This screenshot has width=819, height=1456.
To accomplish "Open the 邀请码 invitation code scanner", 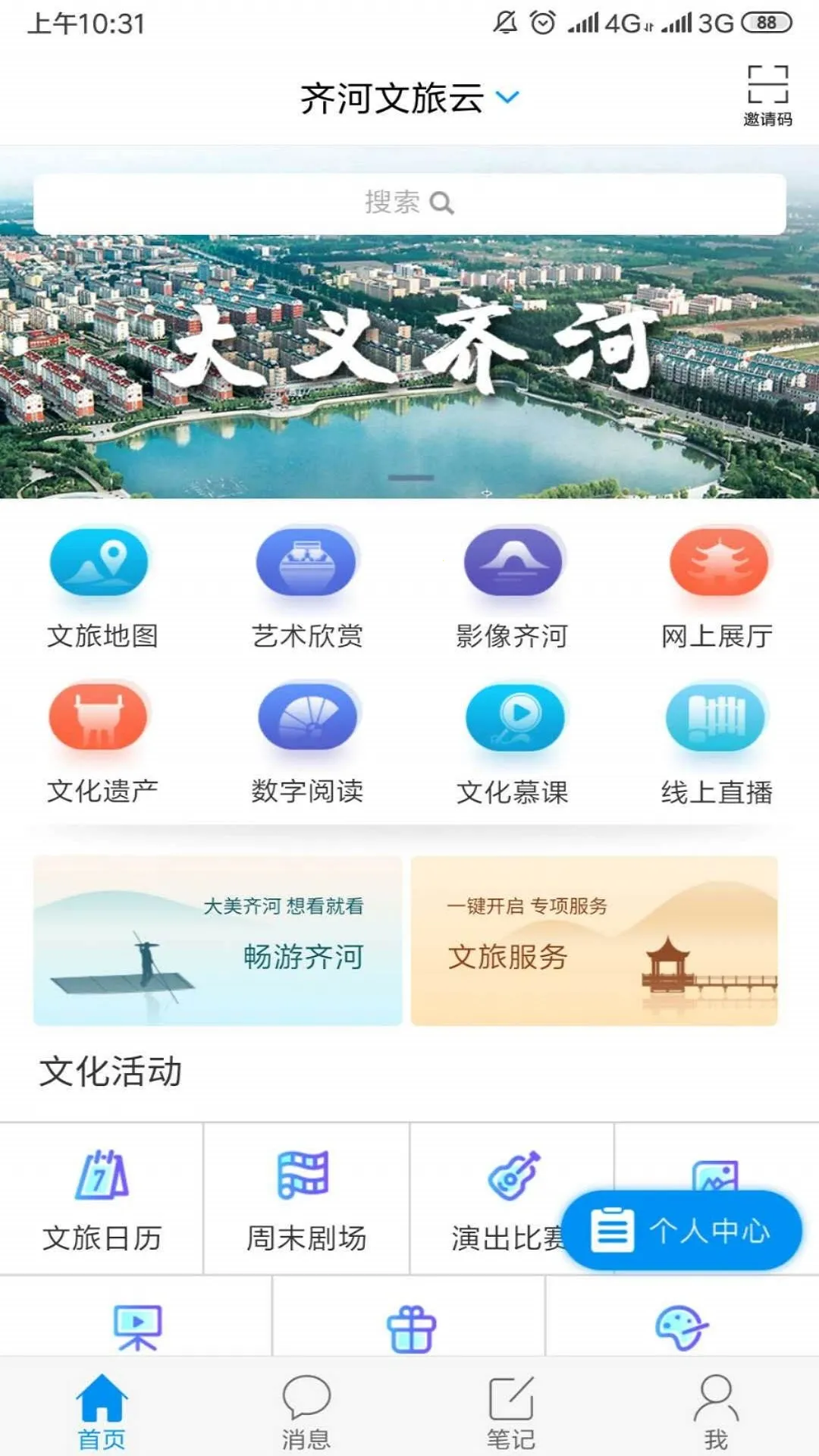I will point(768,91).
